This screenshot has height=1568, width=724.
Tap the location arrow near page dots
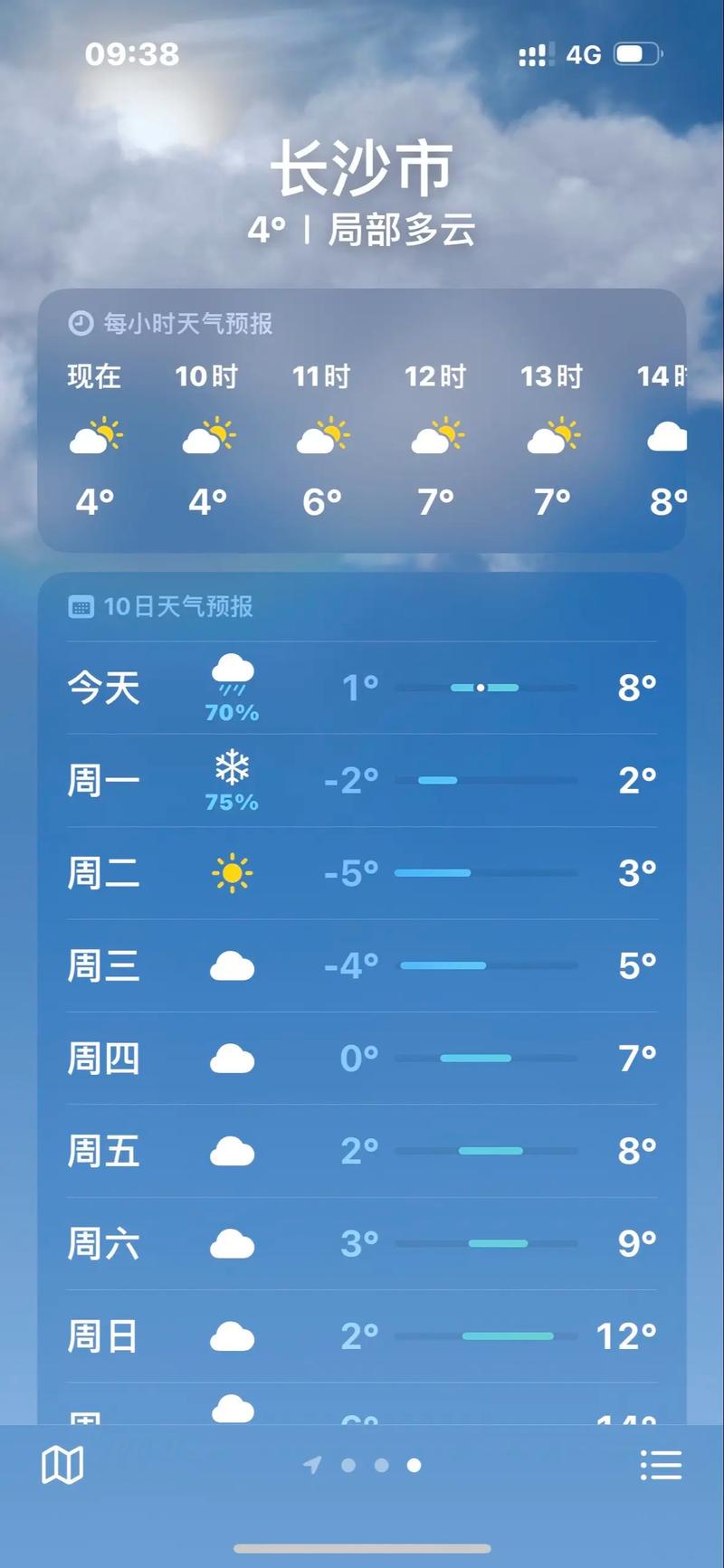click(x=312, y=1464)
